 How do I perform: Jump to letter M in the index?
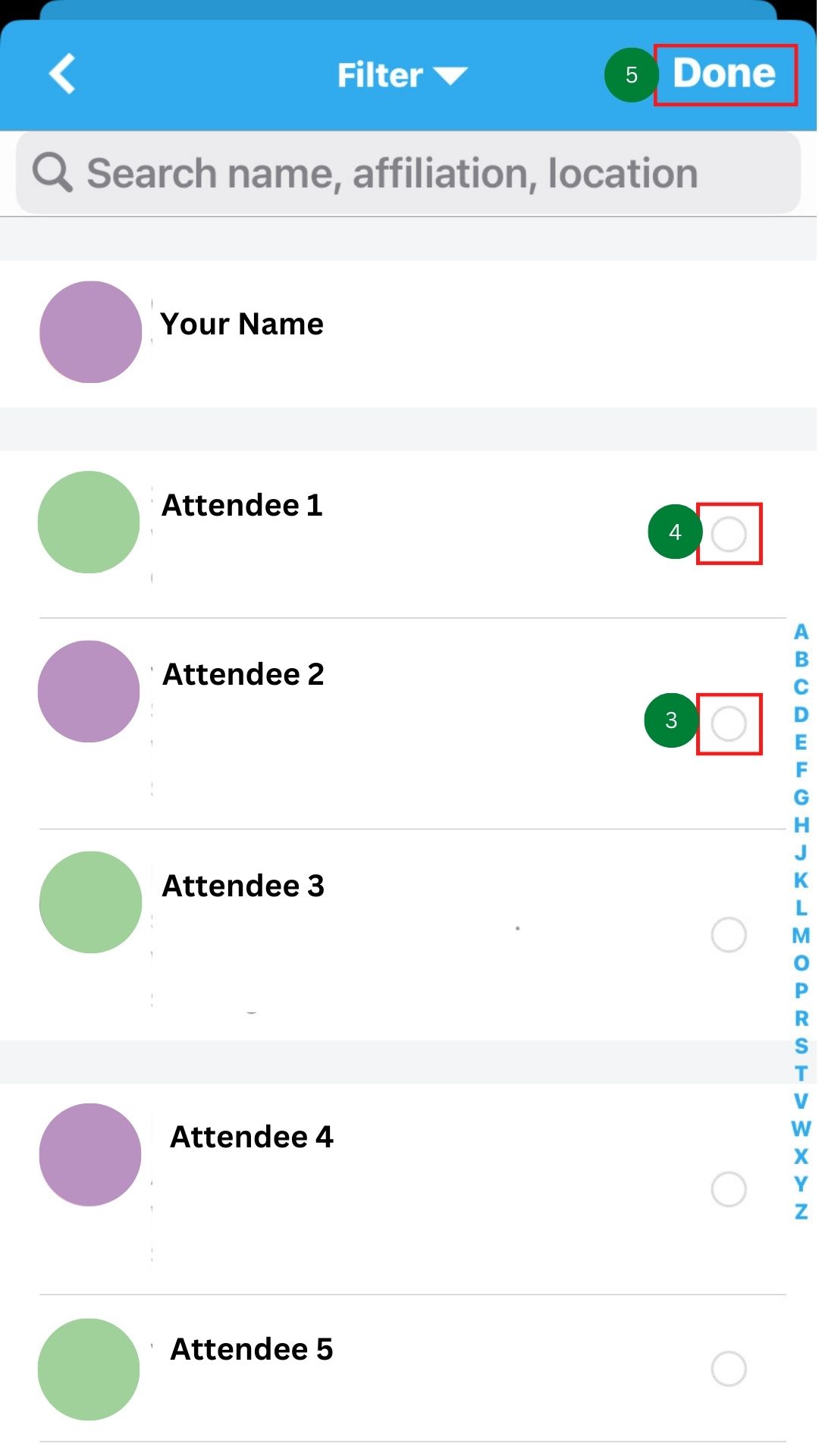click(800, 937)
